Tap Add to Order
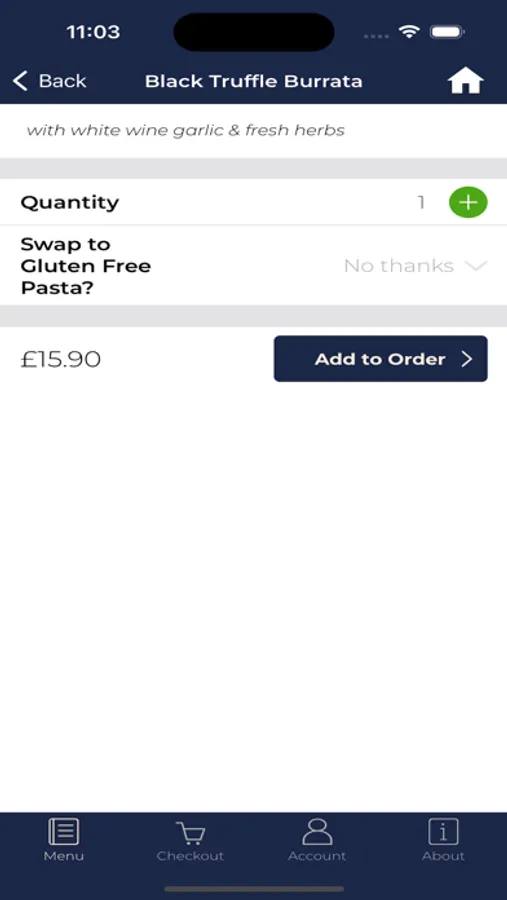 381,359
